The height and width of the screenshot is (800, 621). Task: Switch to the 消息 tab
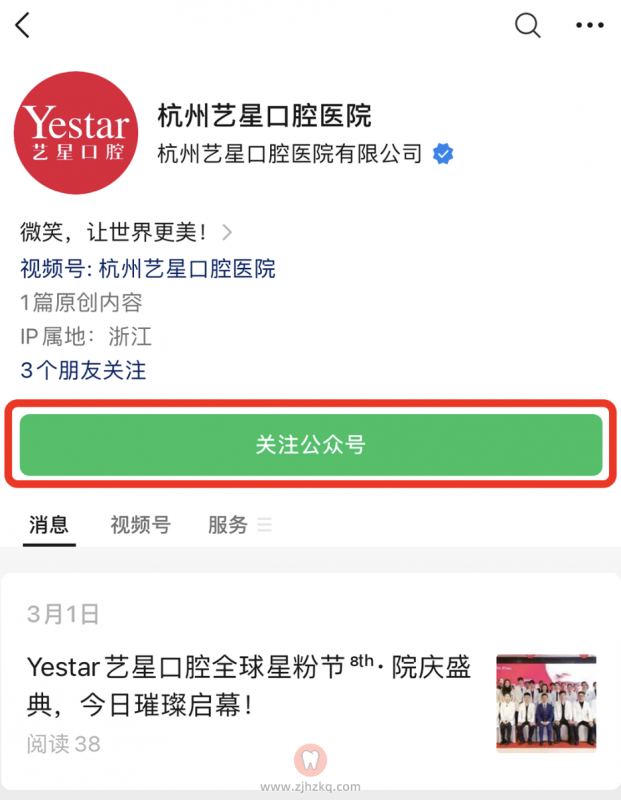point(49,525)
